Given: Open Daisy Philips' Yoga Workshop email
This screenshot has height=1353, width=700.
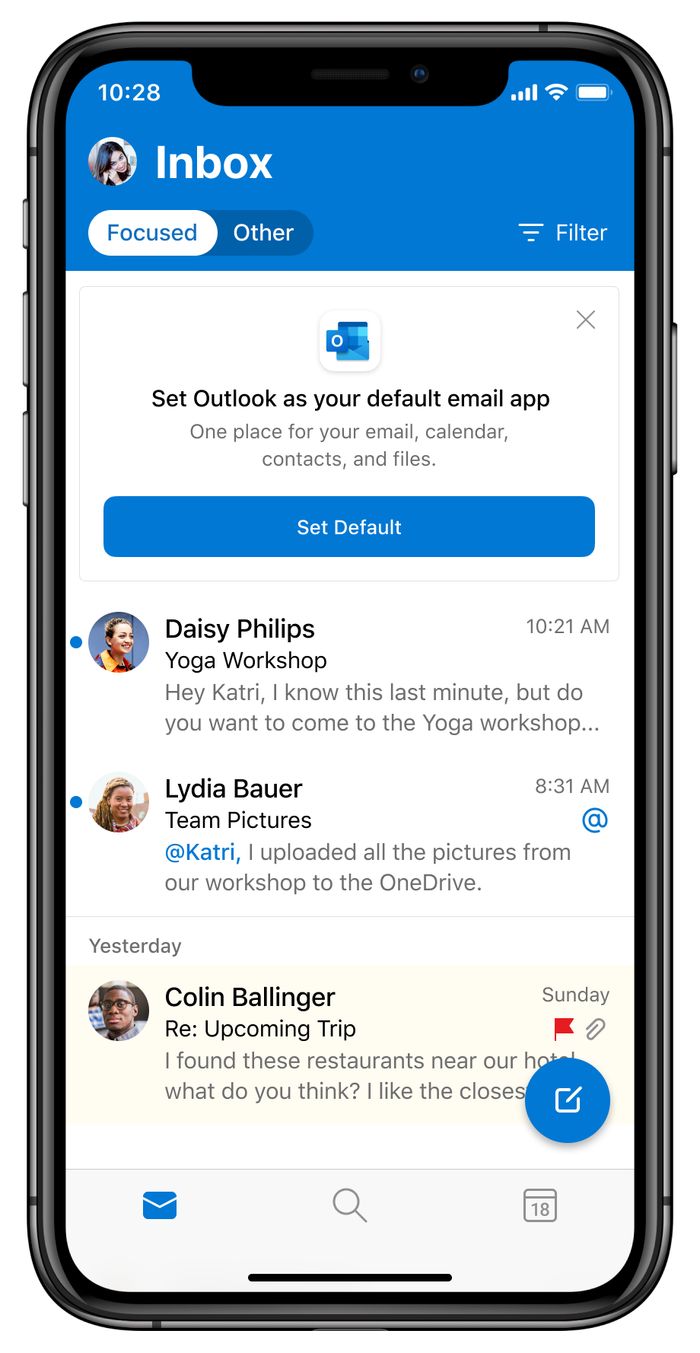Looking at the screenshot, I should click(380, 675).
